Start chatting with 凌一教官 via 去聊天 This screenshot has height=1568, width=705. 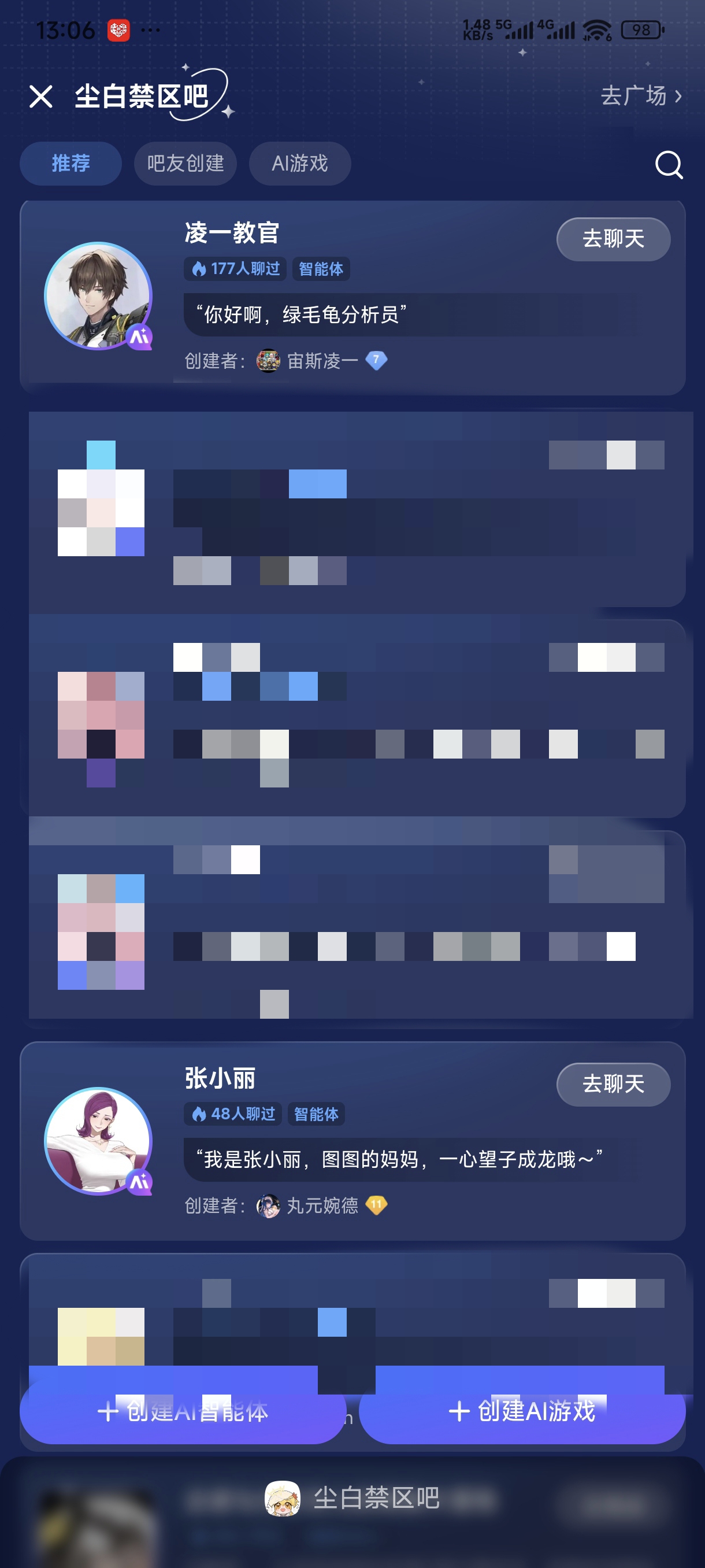[x=613, y=239]
